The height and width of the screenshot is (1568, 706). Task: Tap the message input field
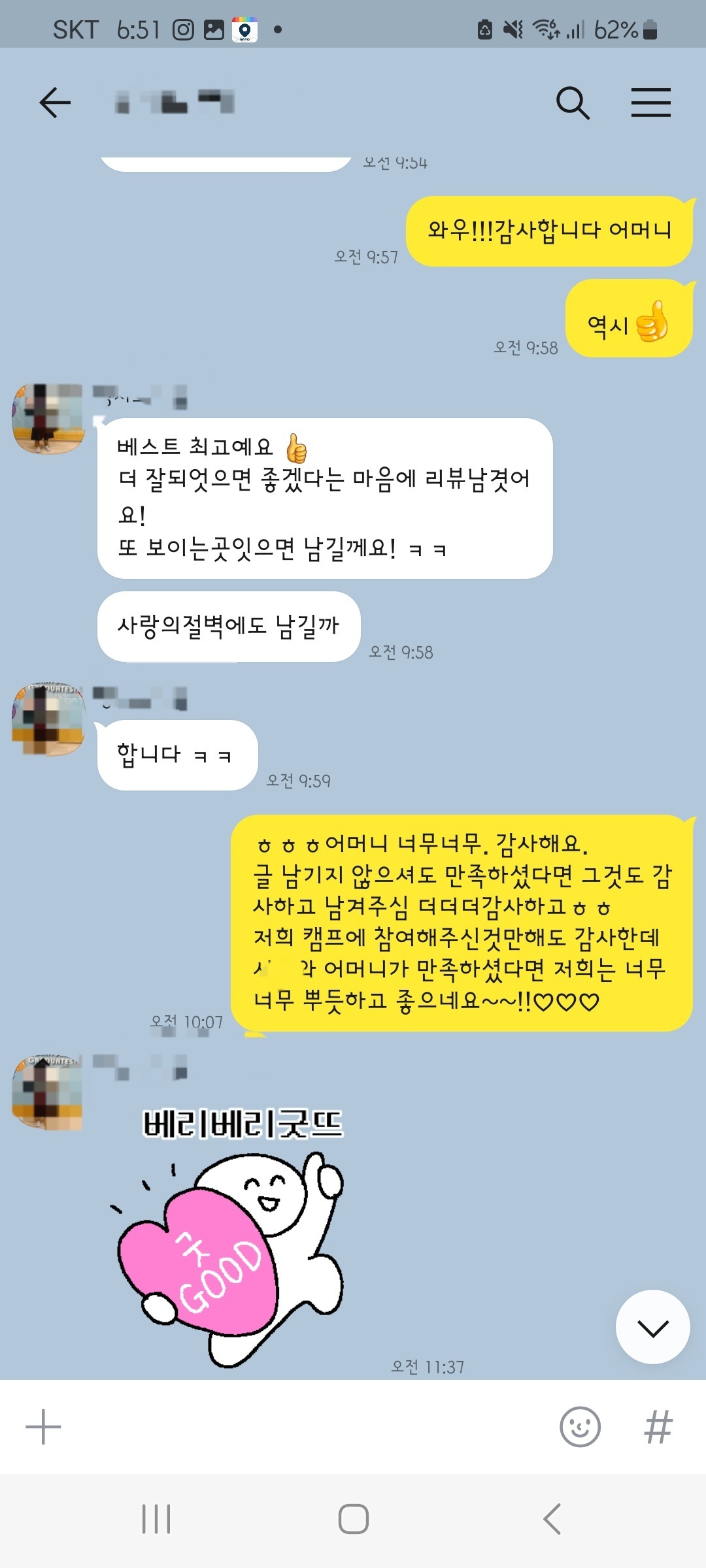point(307,1427)
